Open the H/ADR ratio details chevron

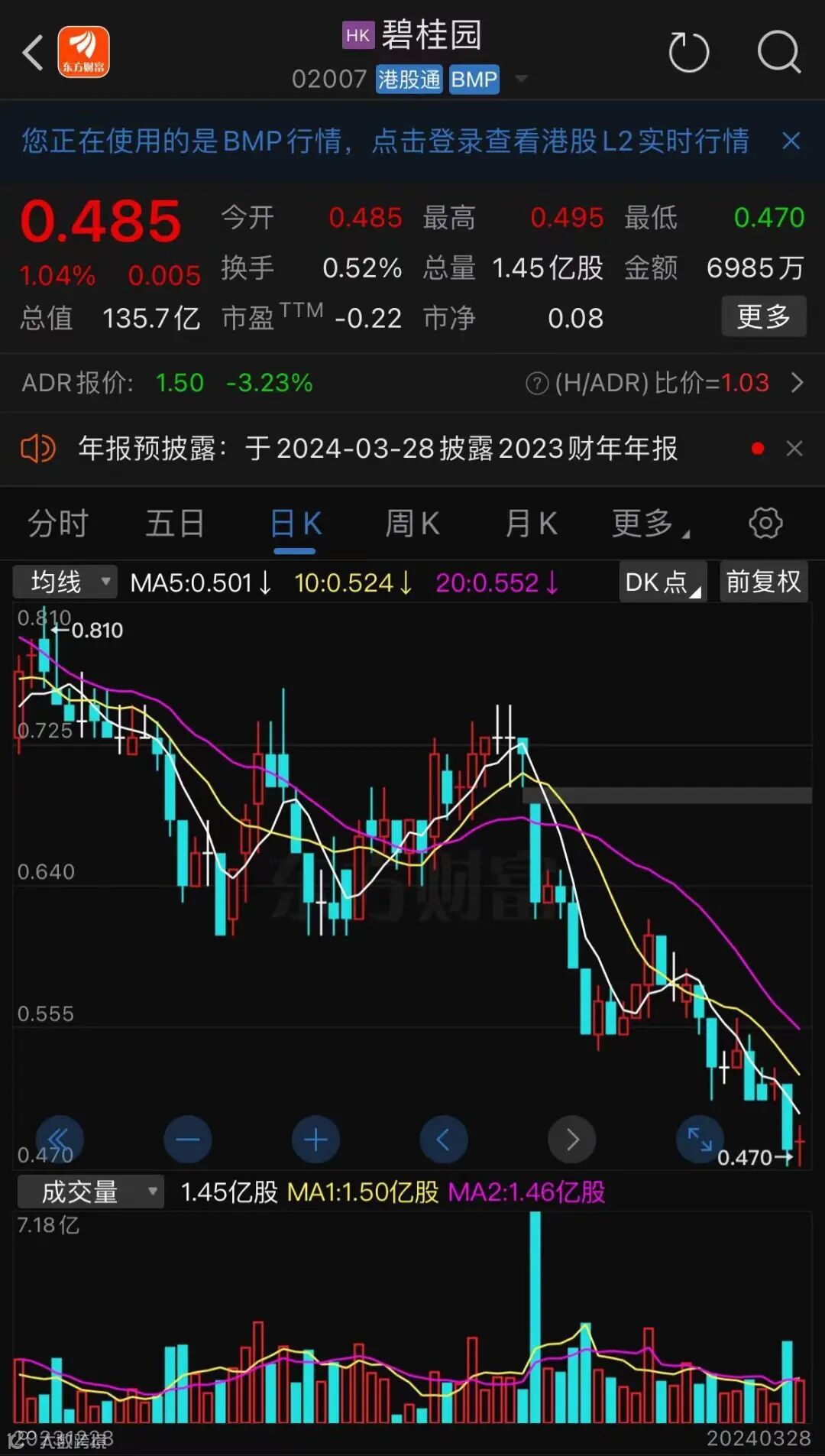797,382
